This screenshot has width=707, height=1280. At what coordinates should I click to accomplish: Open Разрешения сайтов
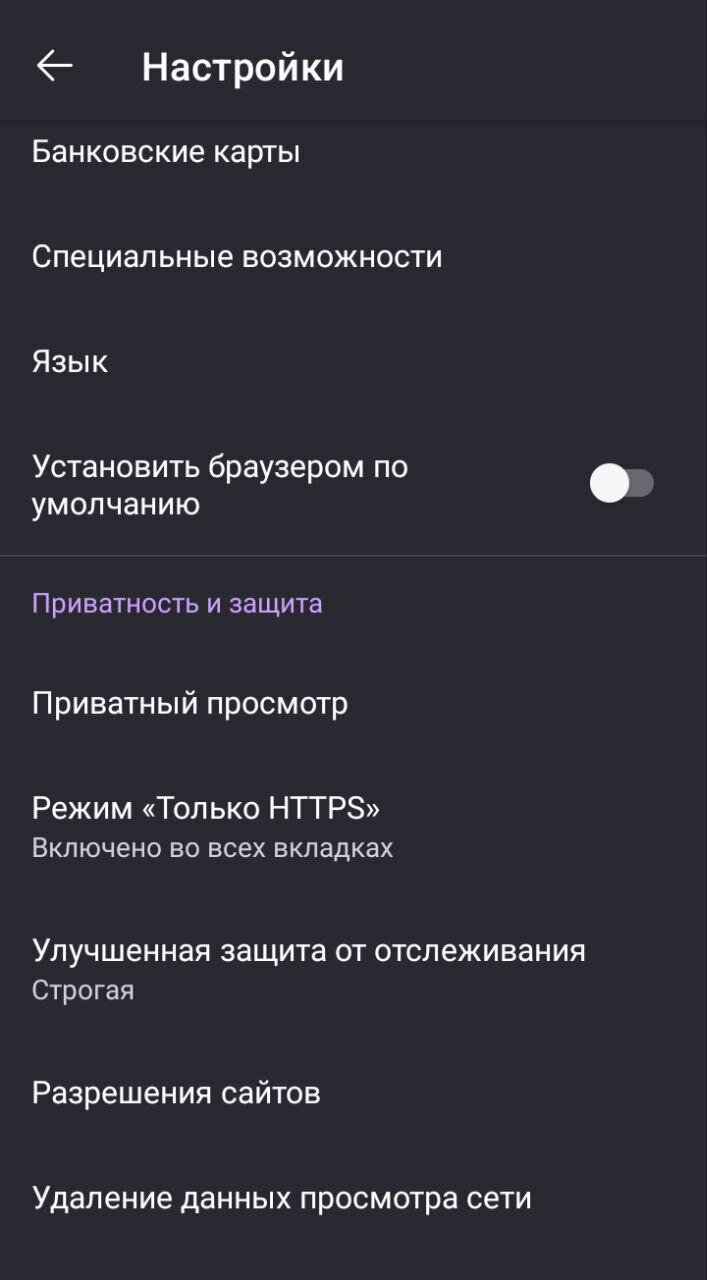click(353, 1093)
